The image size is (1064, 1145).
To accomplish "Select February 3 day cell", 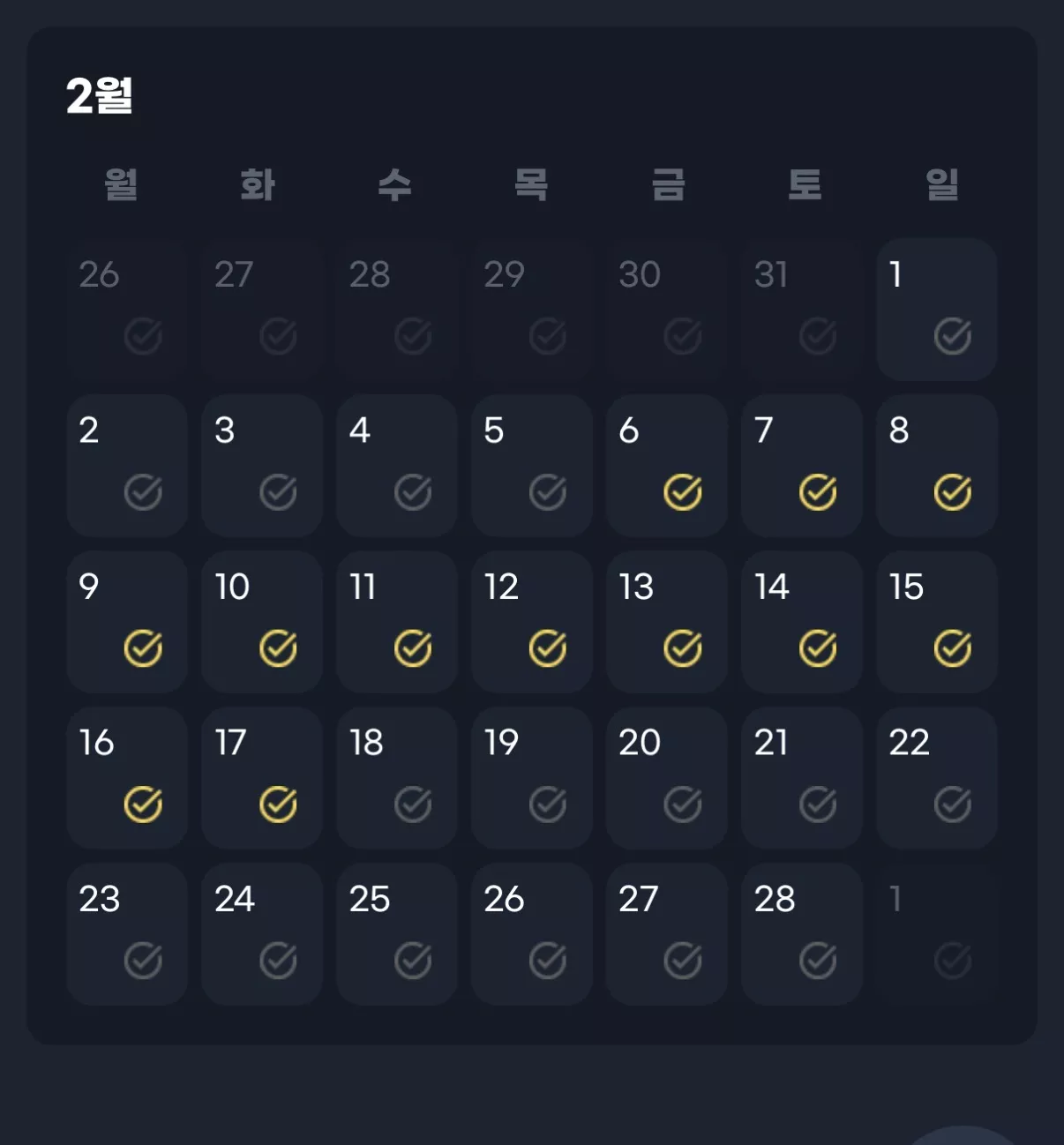I will (262, 466).
